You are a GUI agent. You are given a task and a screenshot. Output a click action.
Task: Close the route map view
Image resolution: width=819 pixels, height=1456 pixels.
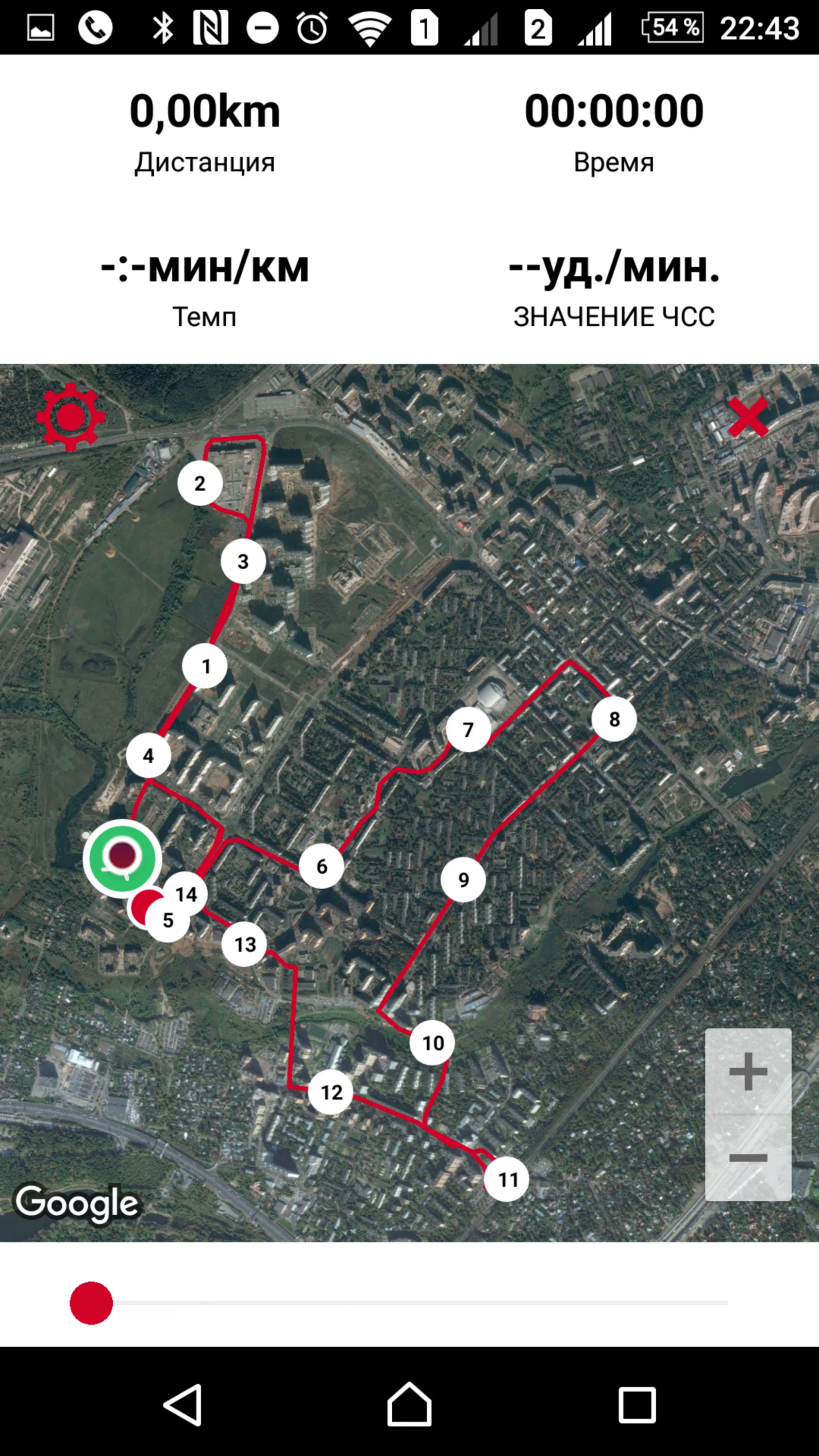[x=748, y=417]
